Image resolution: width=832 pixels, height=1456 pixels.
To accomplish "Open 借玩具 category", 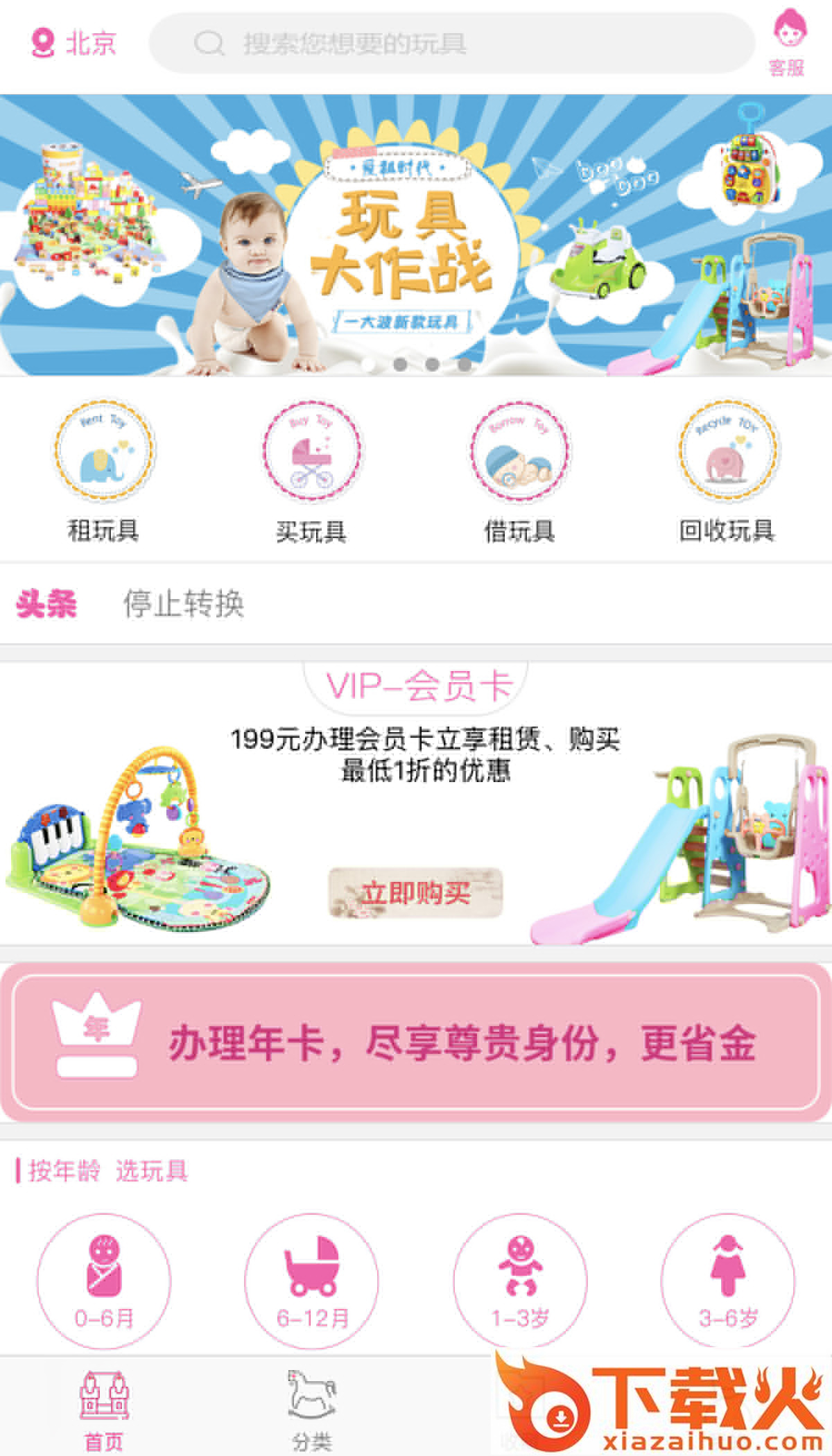I will [x=519, y=471].
